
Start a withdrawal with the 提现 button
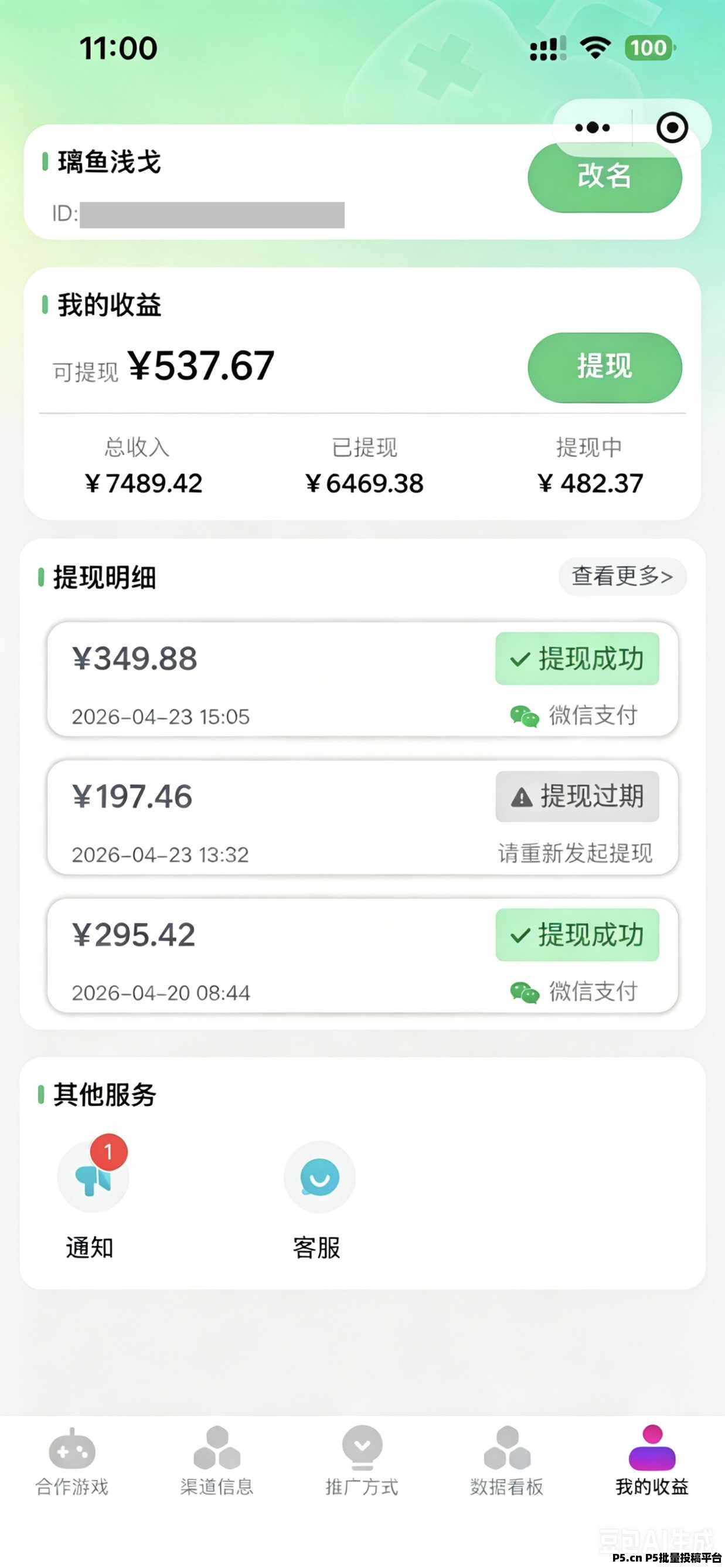click(x=605, y=367)
